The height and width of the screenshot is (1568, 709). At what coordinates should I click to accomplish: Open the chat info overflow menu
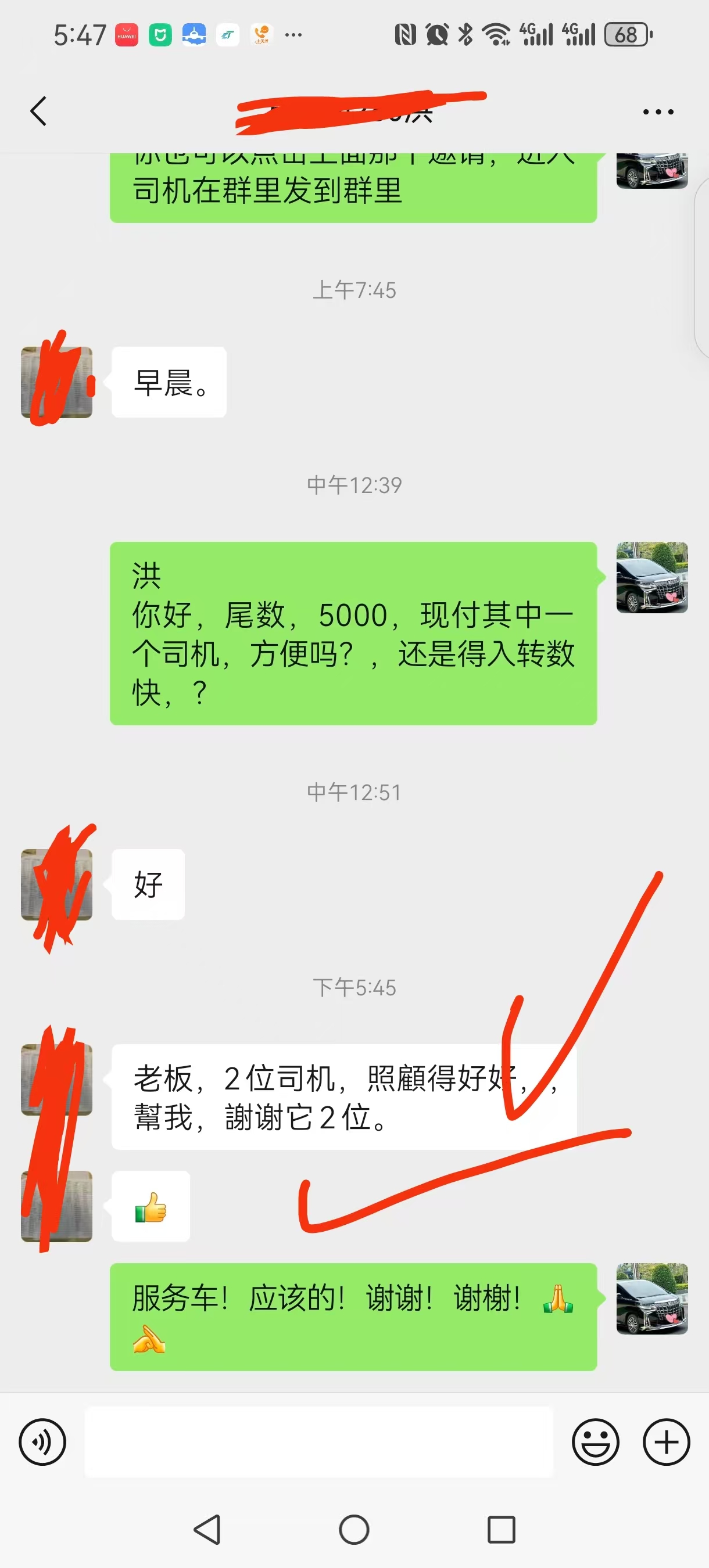pyautogui.click(x=658, y=112)
